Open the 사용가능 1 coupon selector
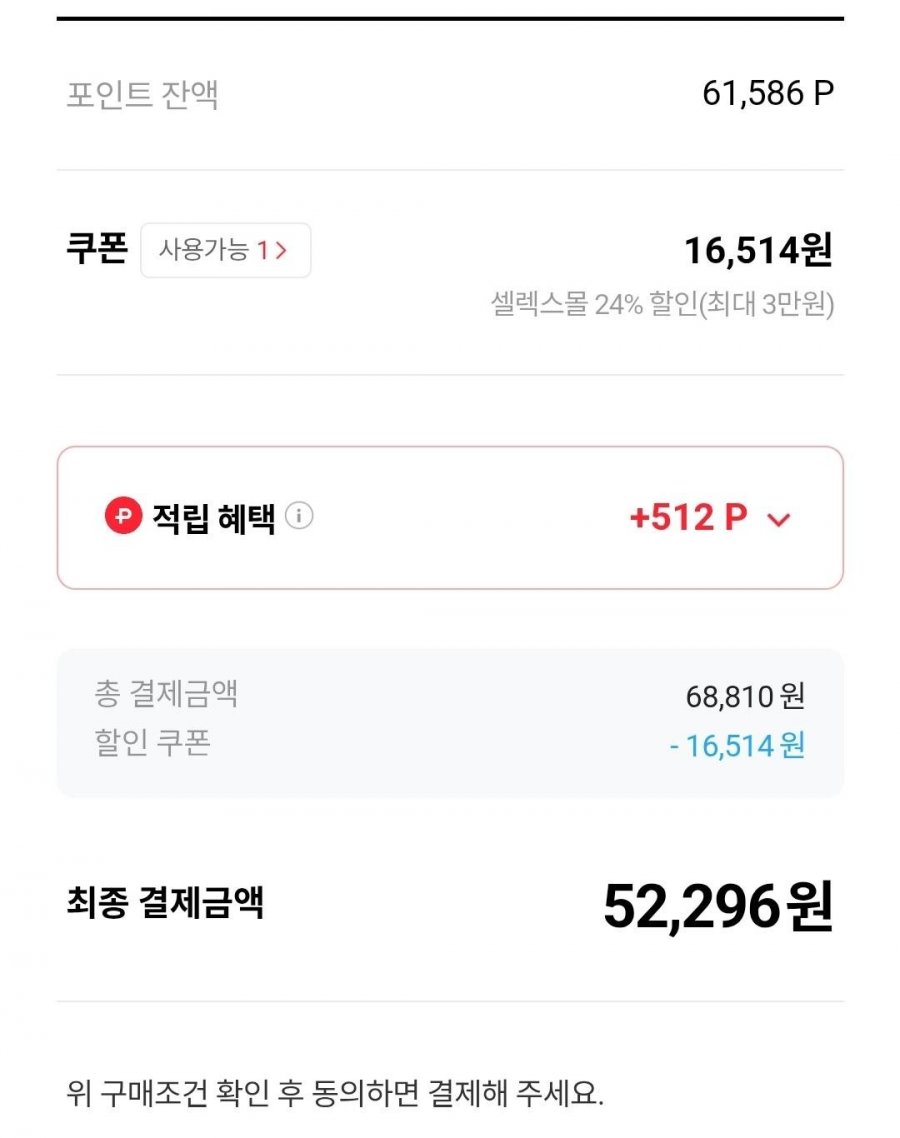Screen dimensions: 900x1138 point(225,250)
